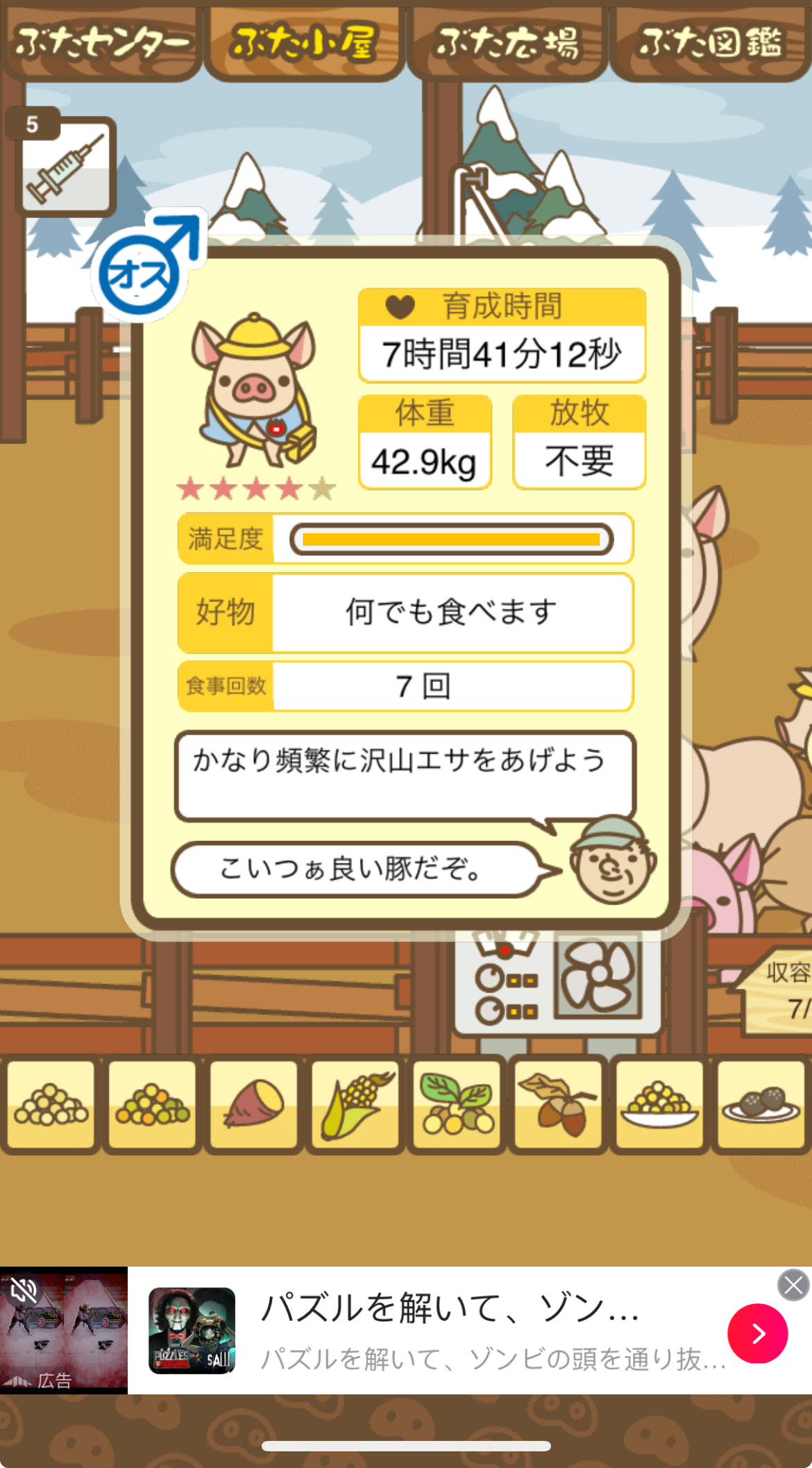Choose the green and yellow mixed pellets
812x1468 pixels.
click(x=152, y=1104)
